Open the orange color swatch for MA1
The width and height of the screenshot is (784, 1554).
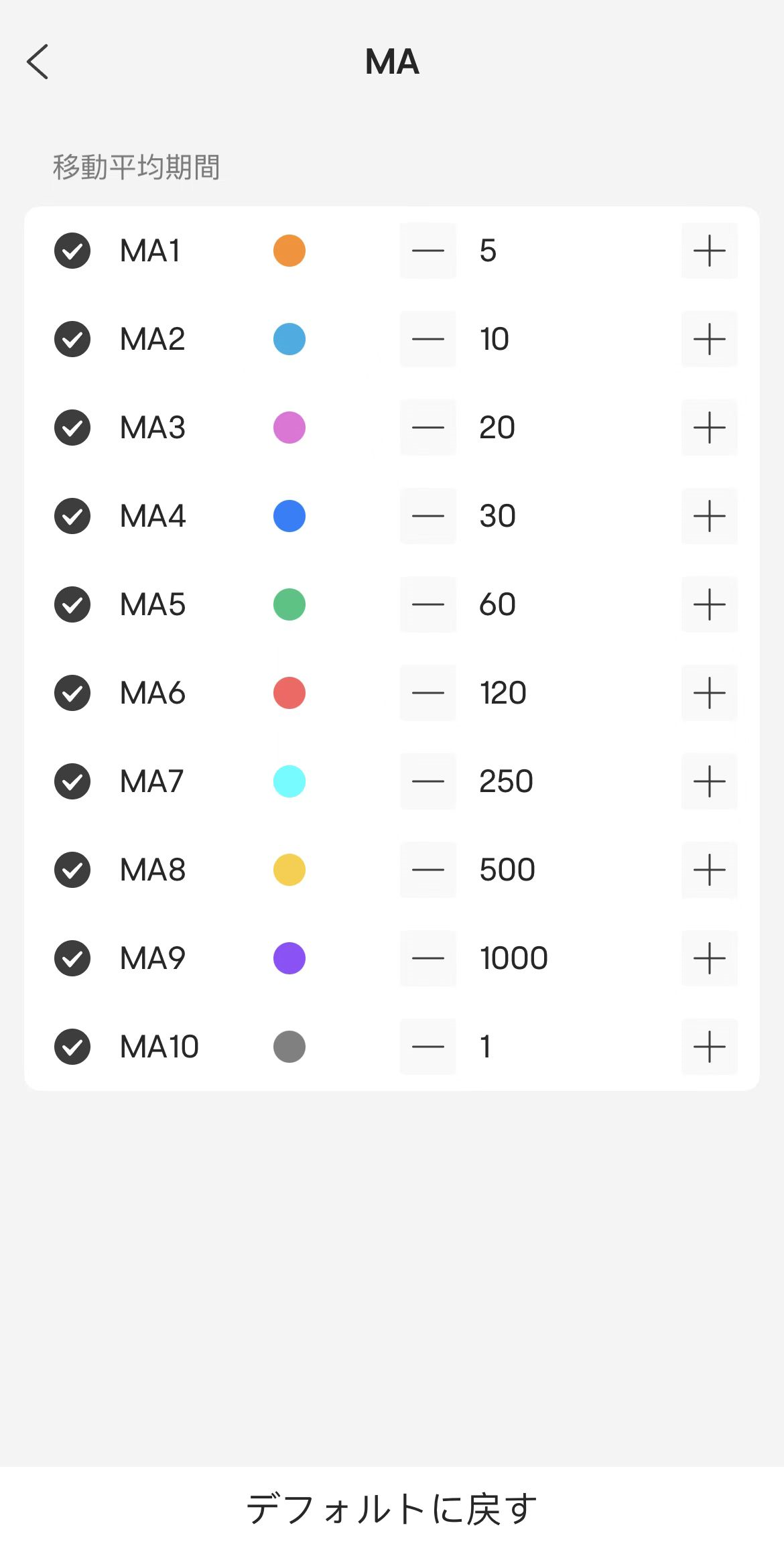[x=289, y=251]
